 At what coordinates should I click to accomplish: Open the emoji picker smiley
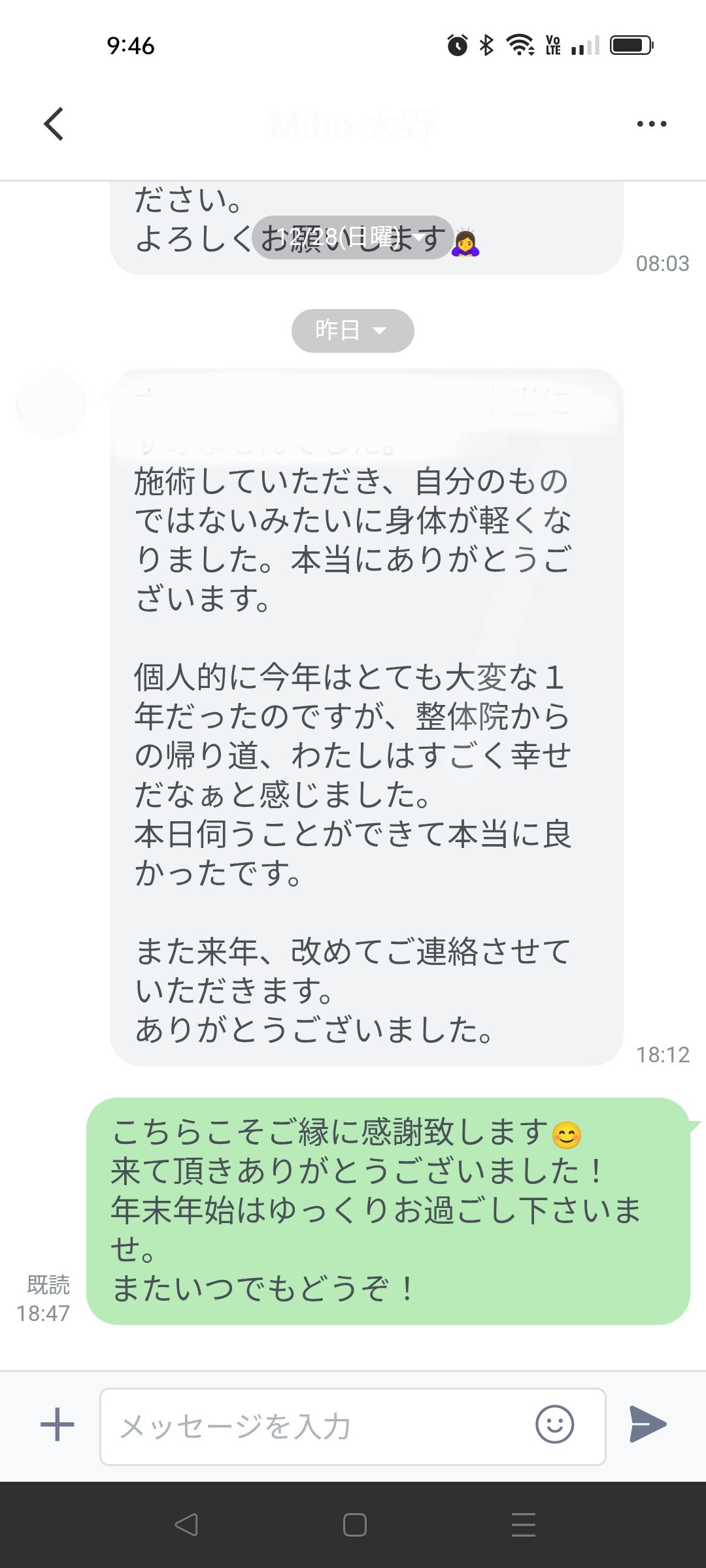pos(554,1424)
